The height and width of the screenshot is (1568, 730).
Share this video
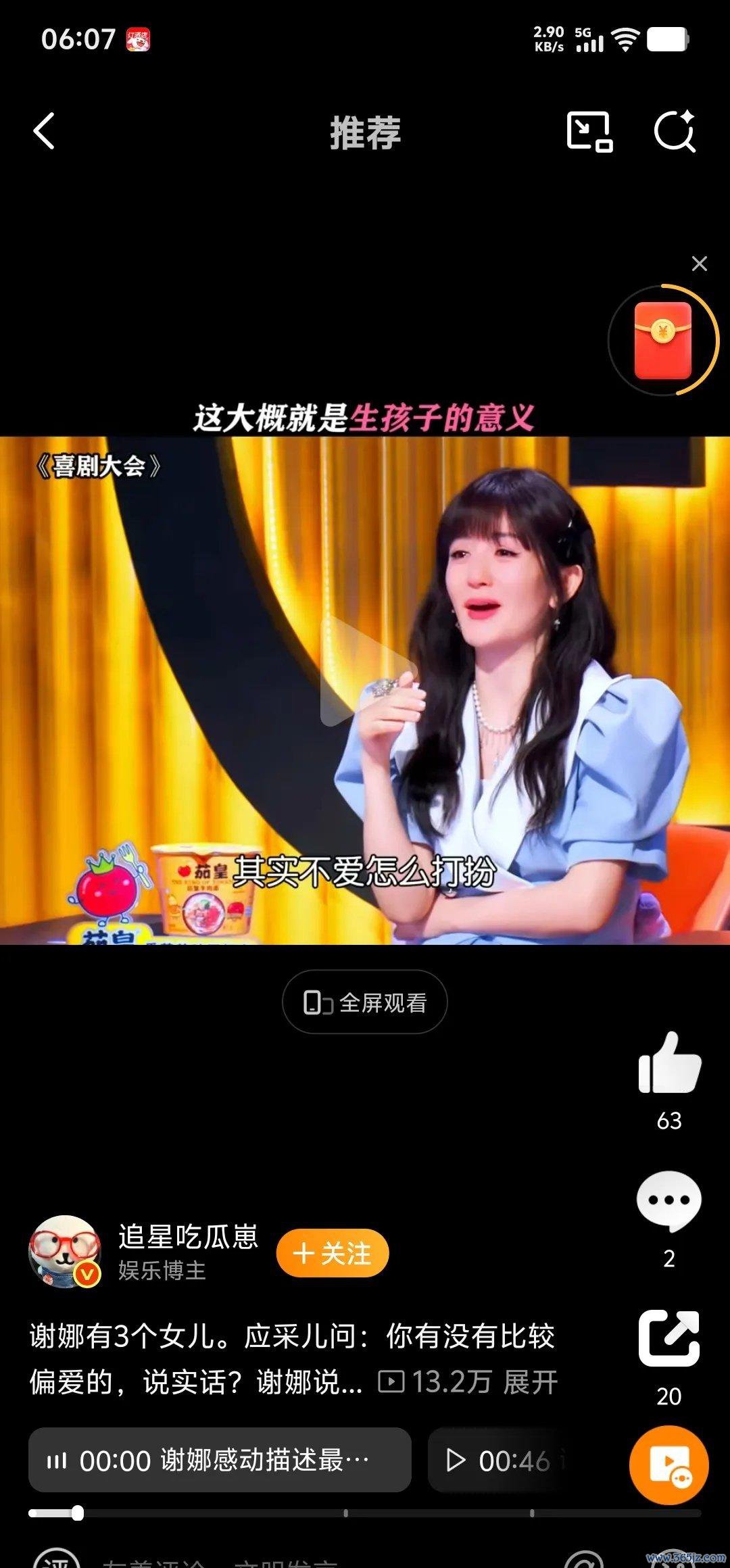(x=669, y=1338)
